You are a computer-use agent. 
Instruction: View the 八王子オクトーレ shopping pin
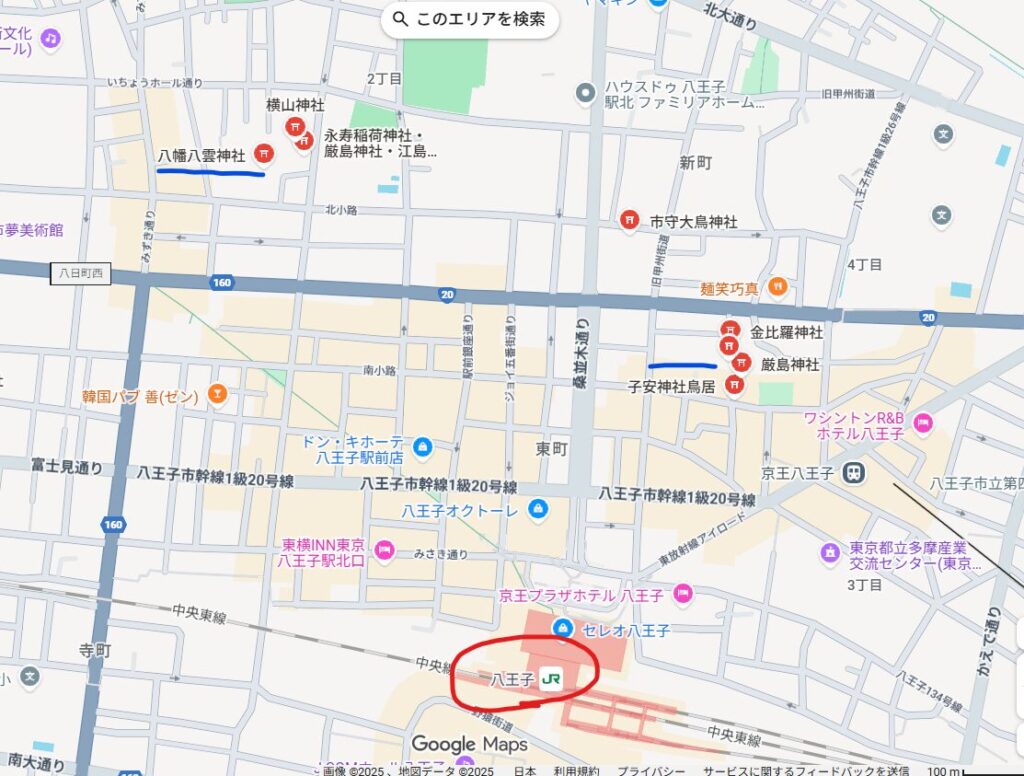point(539,509)
